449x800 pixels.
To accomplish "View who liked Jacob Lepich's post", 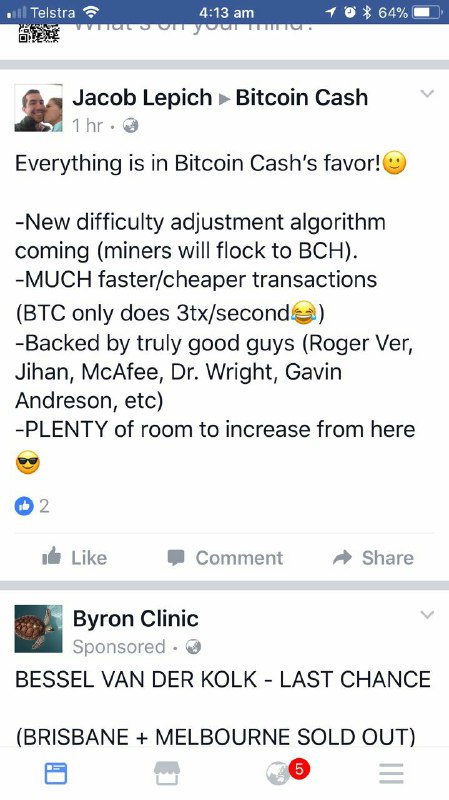I will (x=32, y=506).
